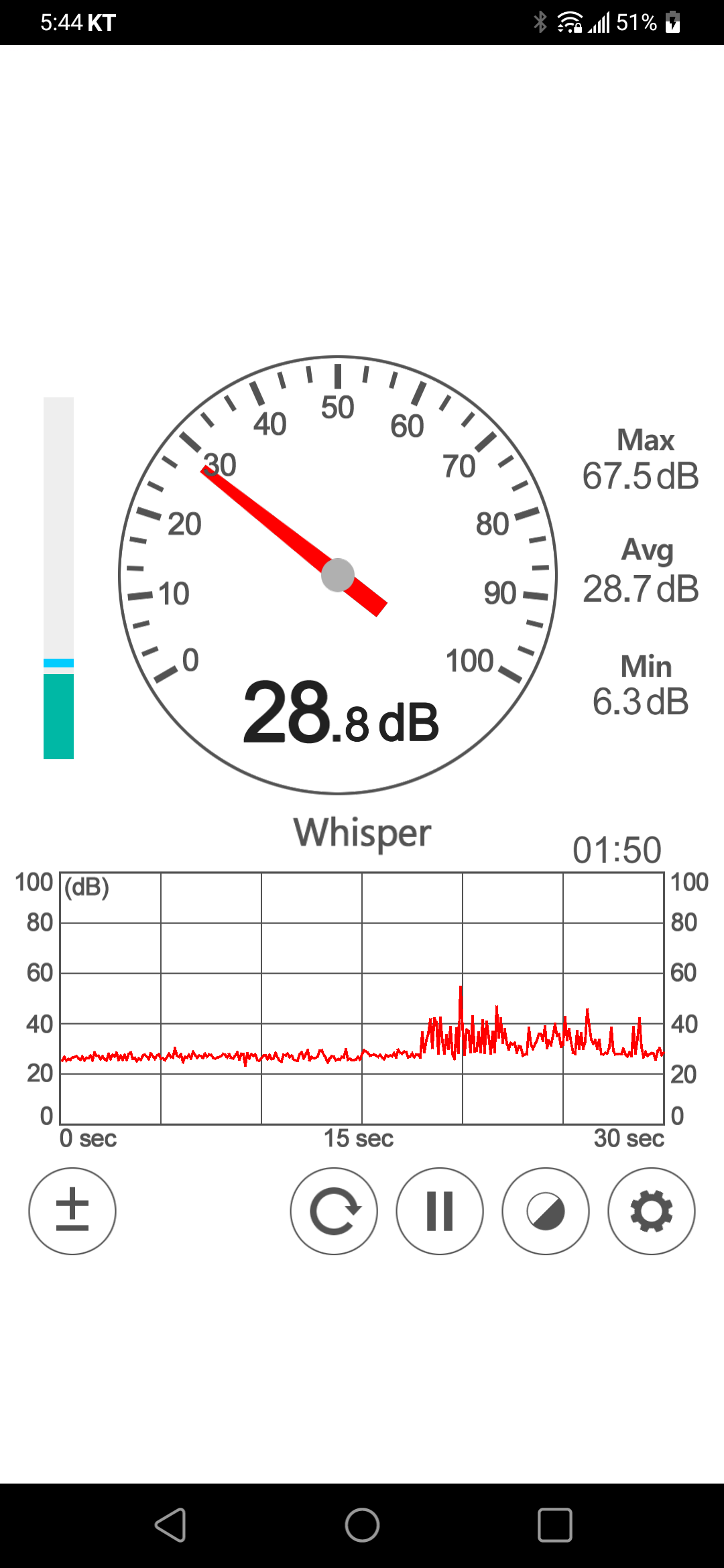
Task: Toggle pause on sound measurement
Action: click(x=440, y=1212)
